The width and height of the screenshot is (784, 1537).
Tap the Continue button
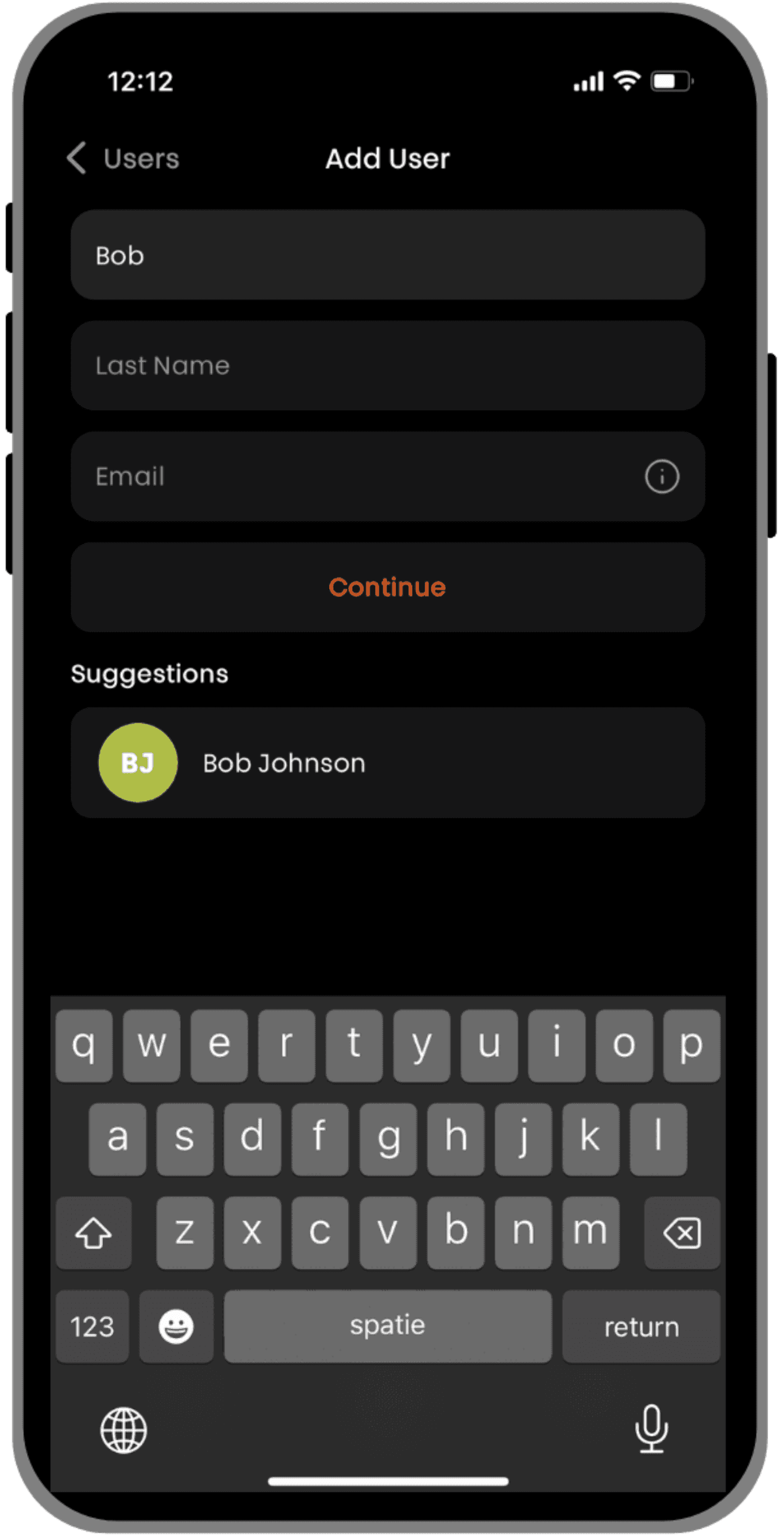388,587
